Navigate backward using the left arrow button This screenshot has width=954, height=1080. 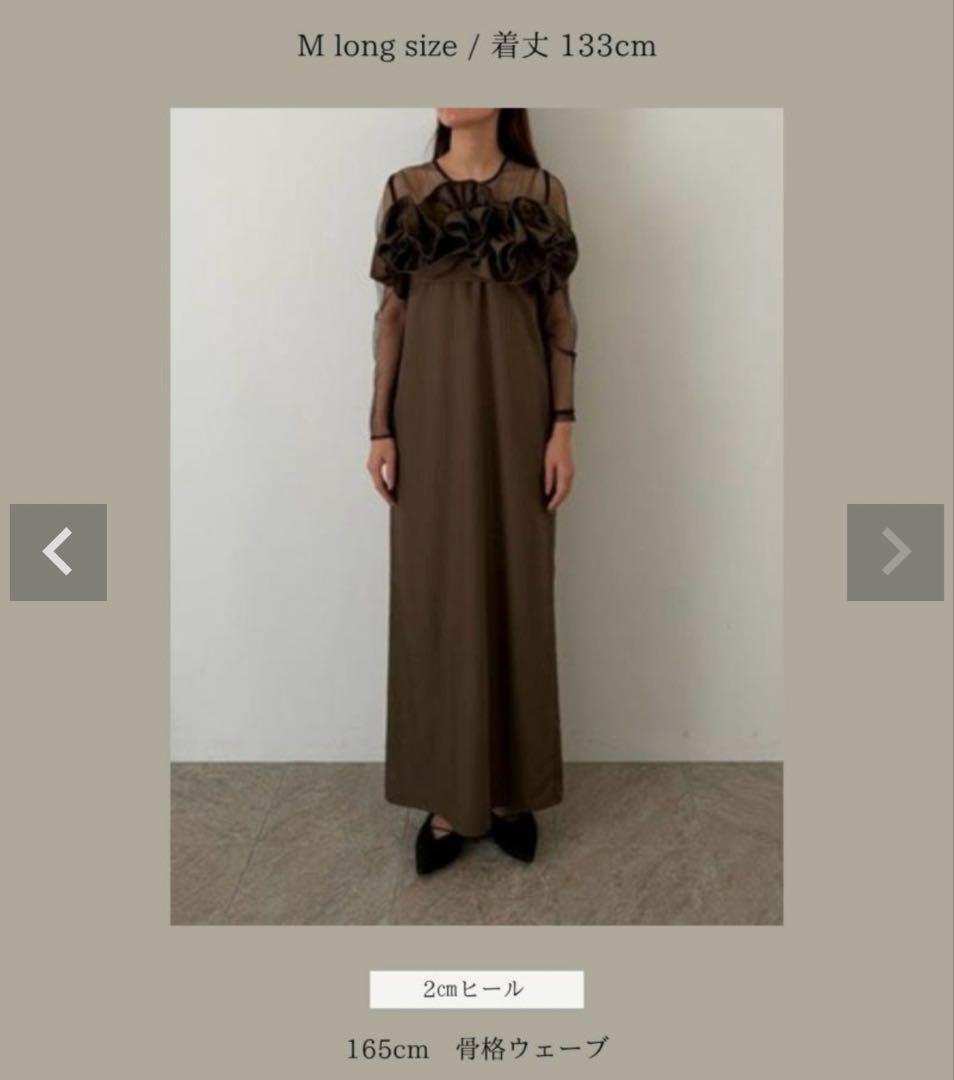pos(57,549)
